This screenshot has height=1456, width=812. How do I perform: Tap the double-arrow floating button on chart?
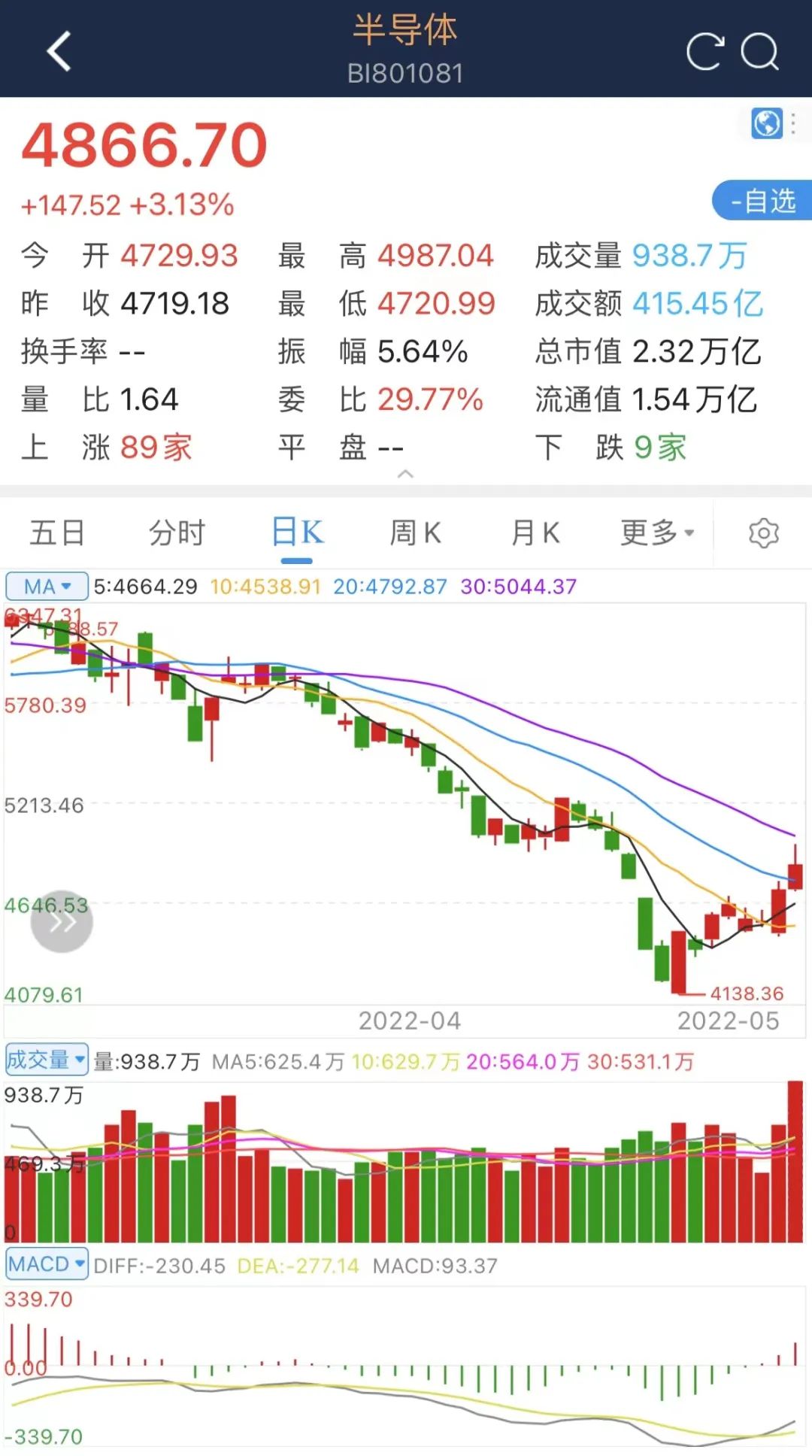(x=62, y=921)
